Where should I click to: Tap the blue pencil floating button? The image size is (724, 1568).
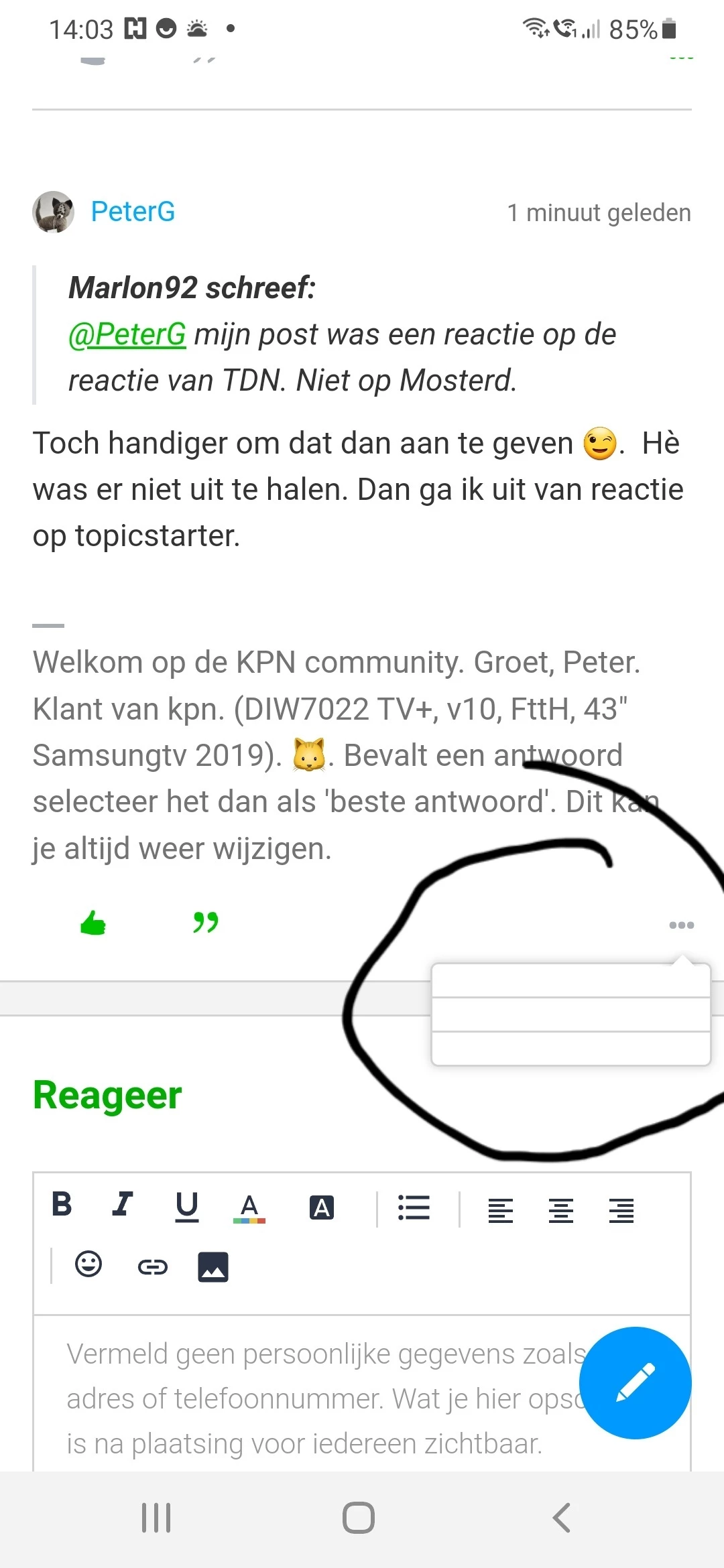[x=635, y=1382]
